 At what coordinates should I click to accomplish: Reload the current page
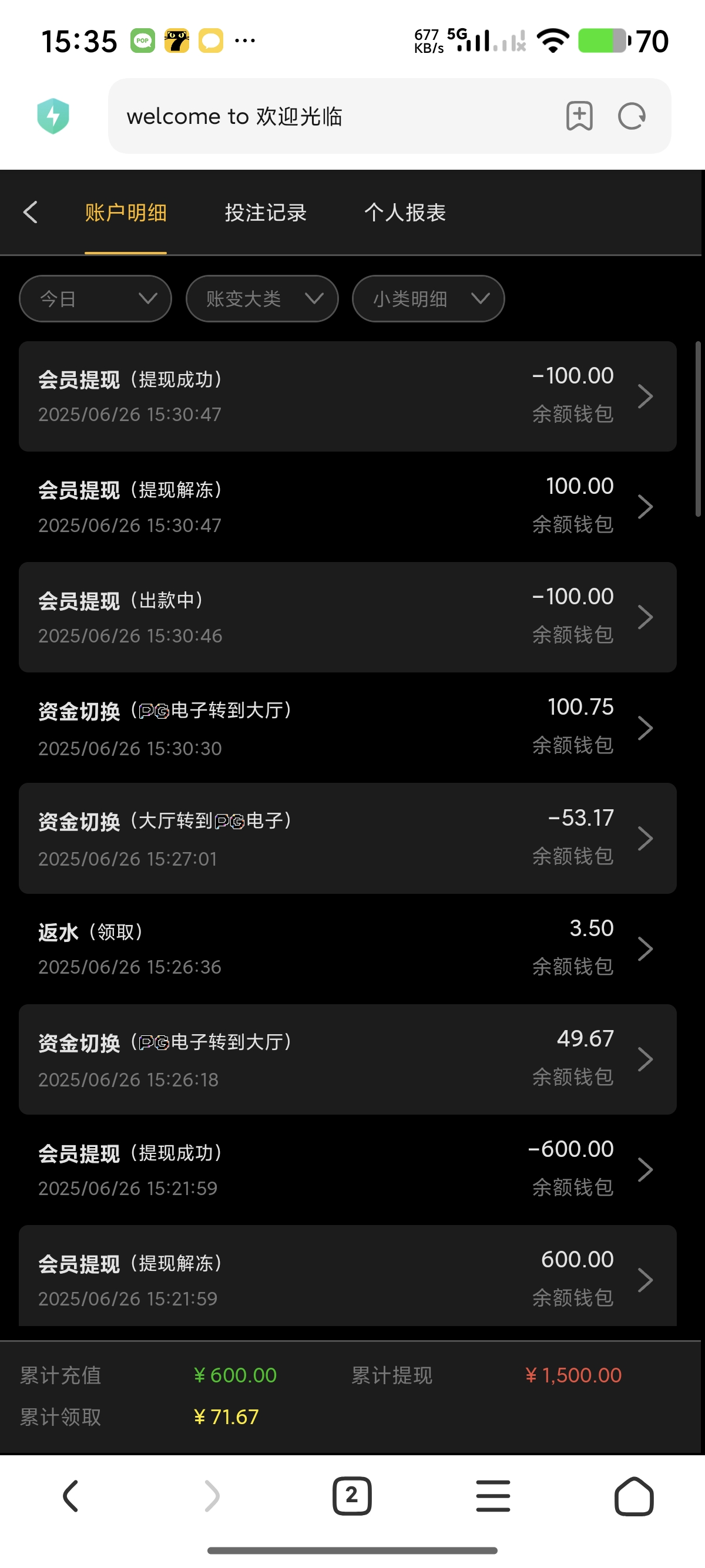[x=632, y=116]
